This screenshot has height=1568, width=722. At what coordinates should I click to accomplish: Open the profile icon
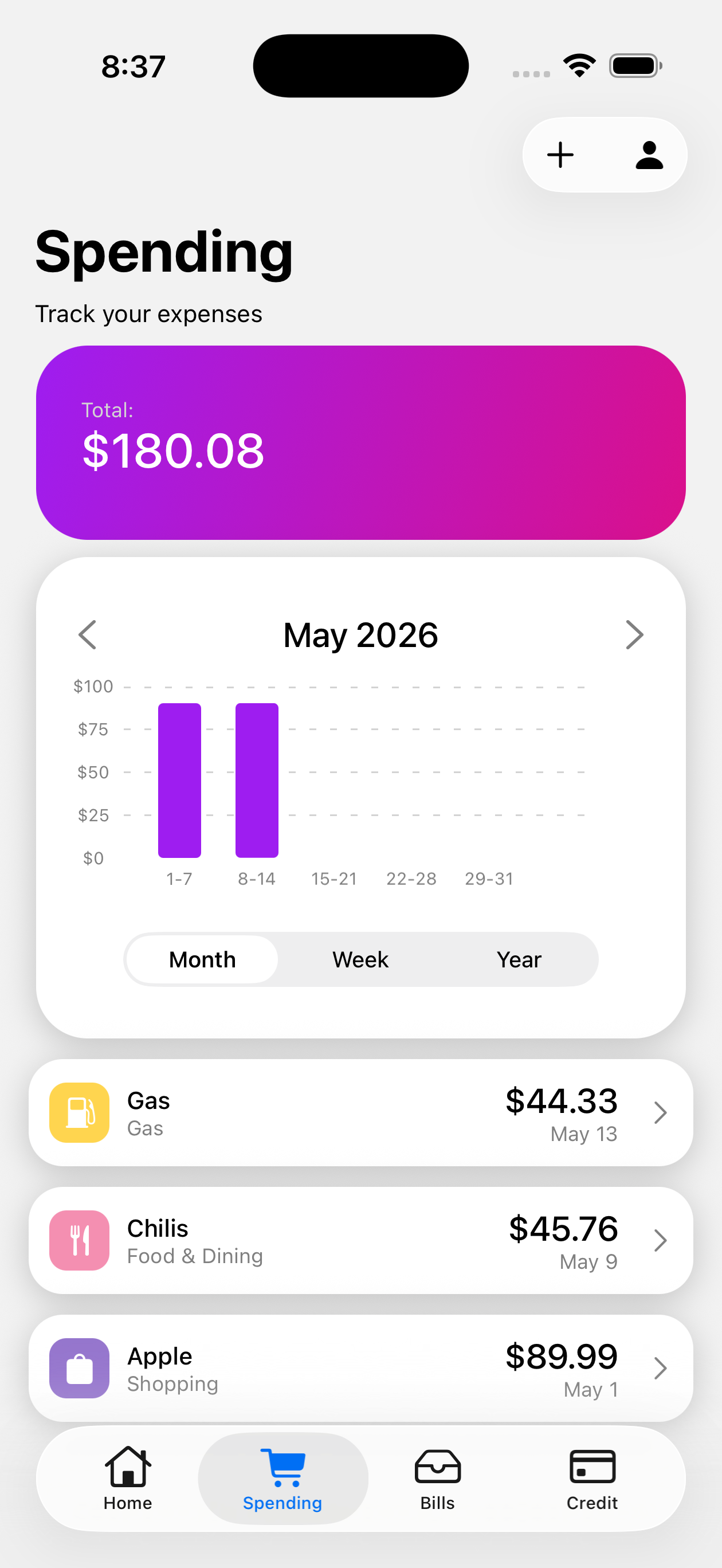(x=649, y=155)
